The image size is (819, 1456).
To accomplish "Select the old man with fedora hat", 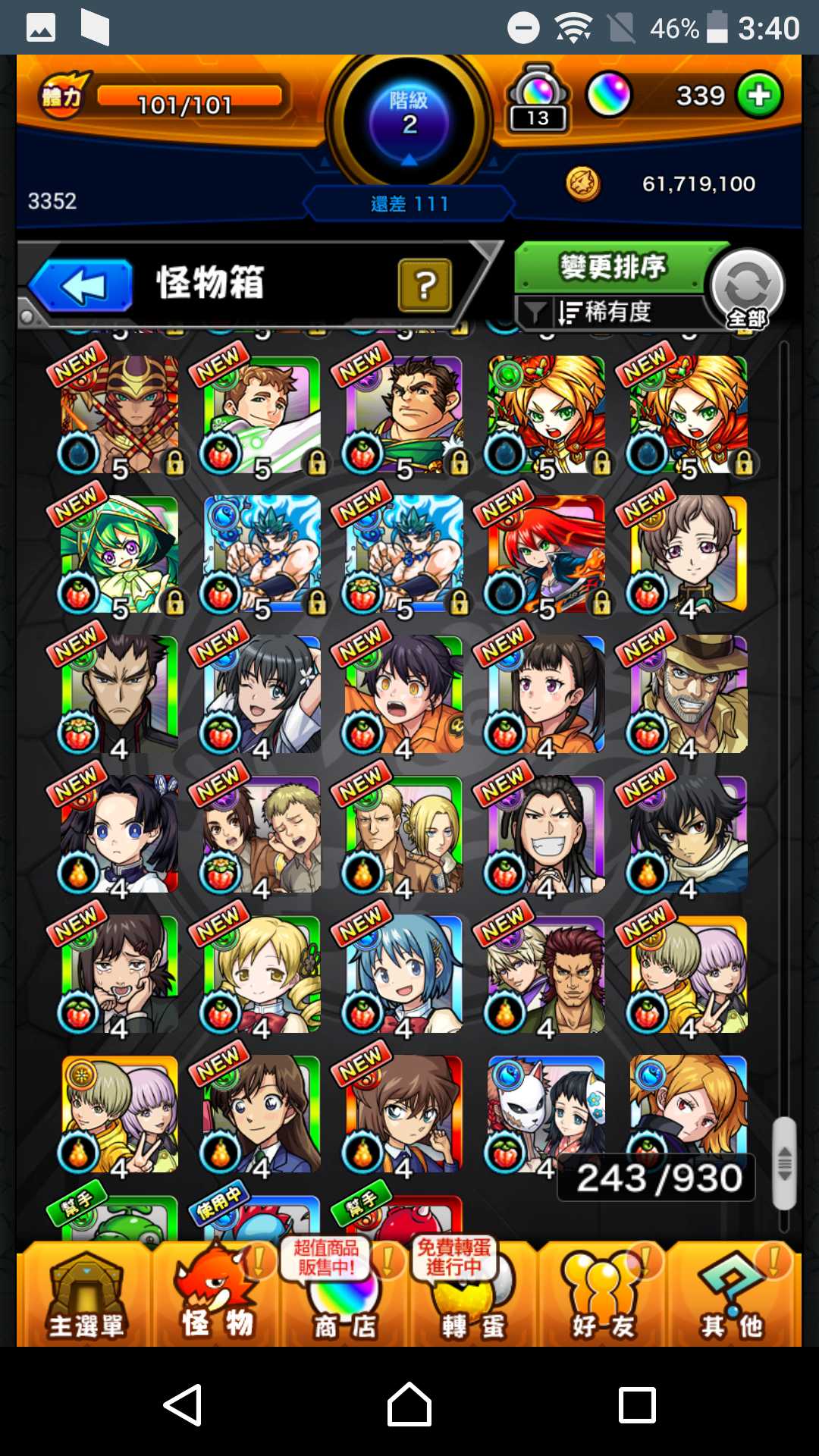I will point(689,695).
